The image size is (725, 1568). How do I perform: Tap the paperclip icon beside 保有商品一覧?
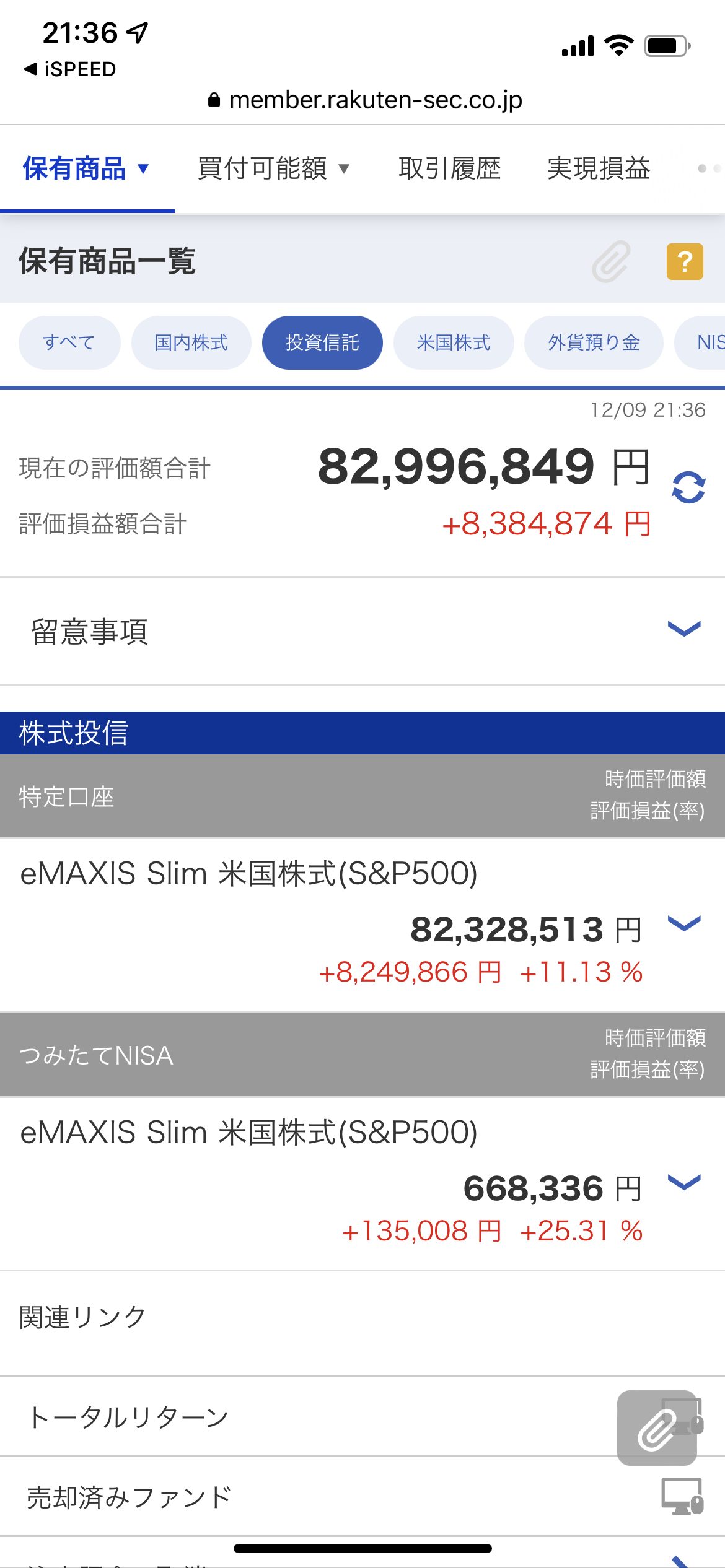611,262
